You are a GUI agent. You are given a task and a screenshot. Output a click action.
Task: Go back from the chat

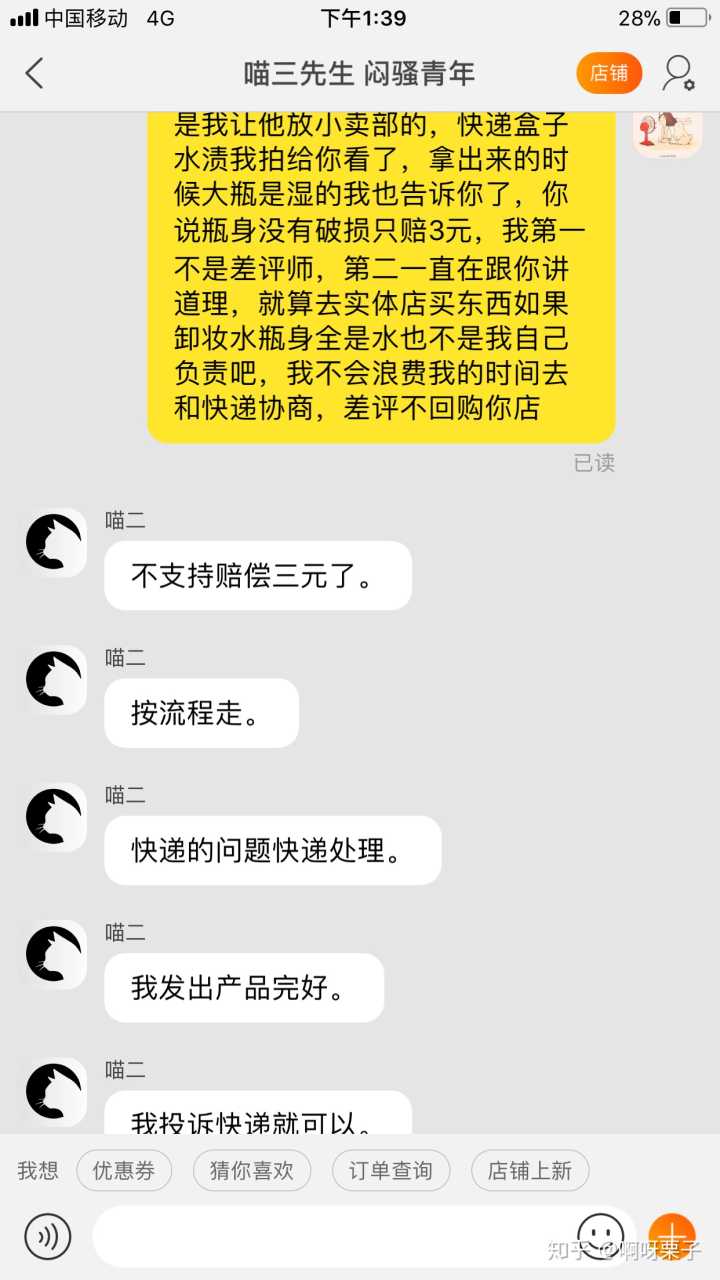click(x=35, y=73)
